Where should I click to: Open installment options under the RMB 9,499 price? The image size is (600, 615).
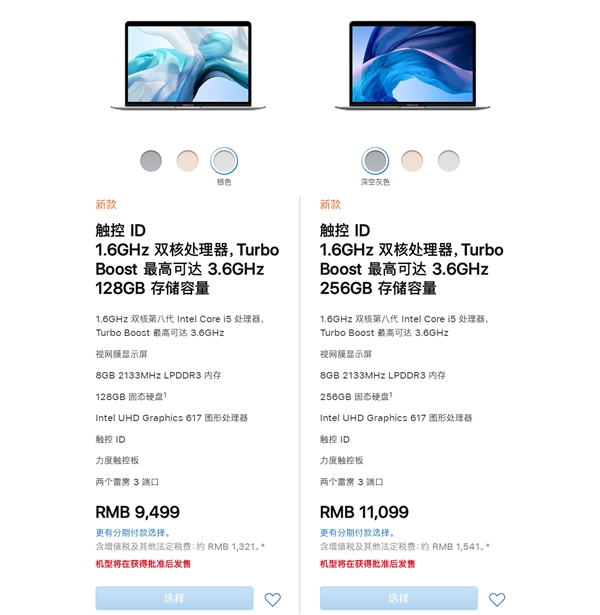(133, 533)
